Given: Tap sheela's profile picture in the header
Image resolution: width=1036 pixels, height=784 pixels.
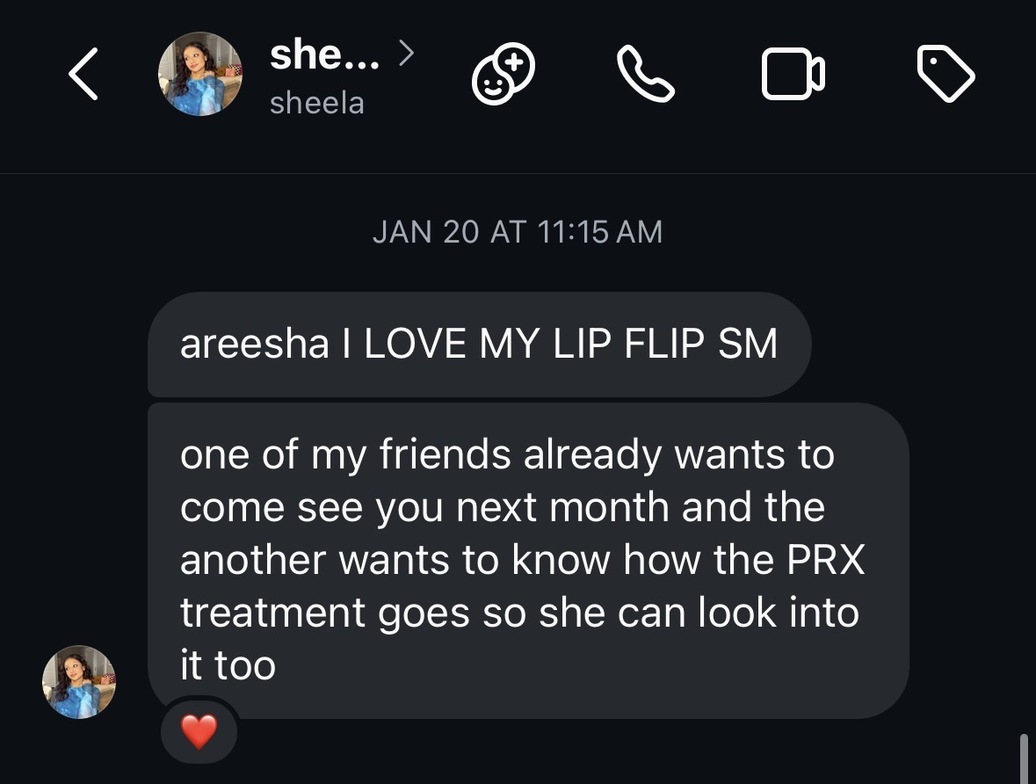Looking at the screenshot, I should point(200,74).
